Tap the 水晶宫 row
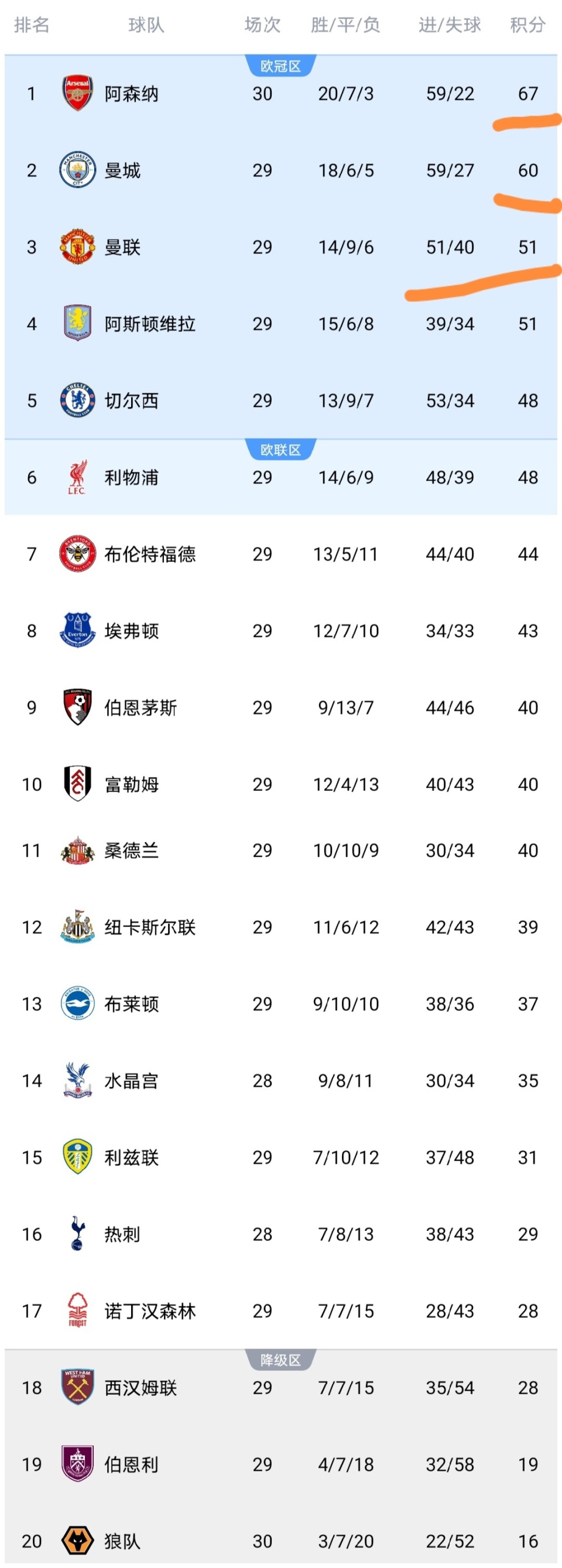The height and width of the screenshot is (1568, 562). pos(132,1080)
